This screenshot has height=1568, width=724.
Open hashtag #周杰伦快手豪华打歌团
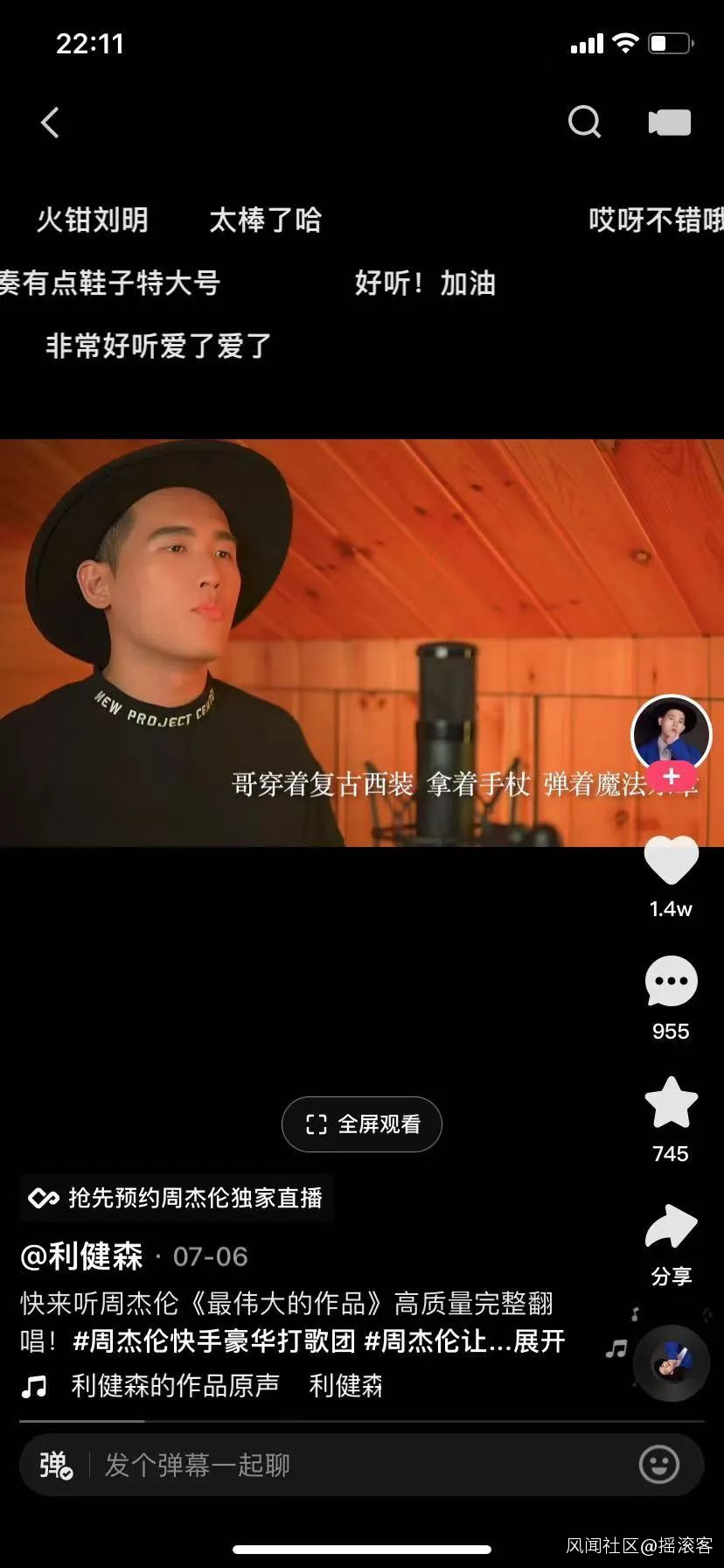coord(214,1341)
